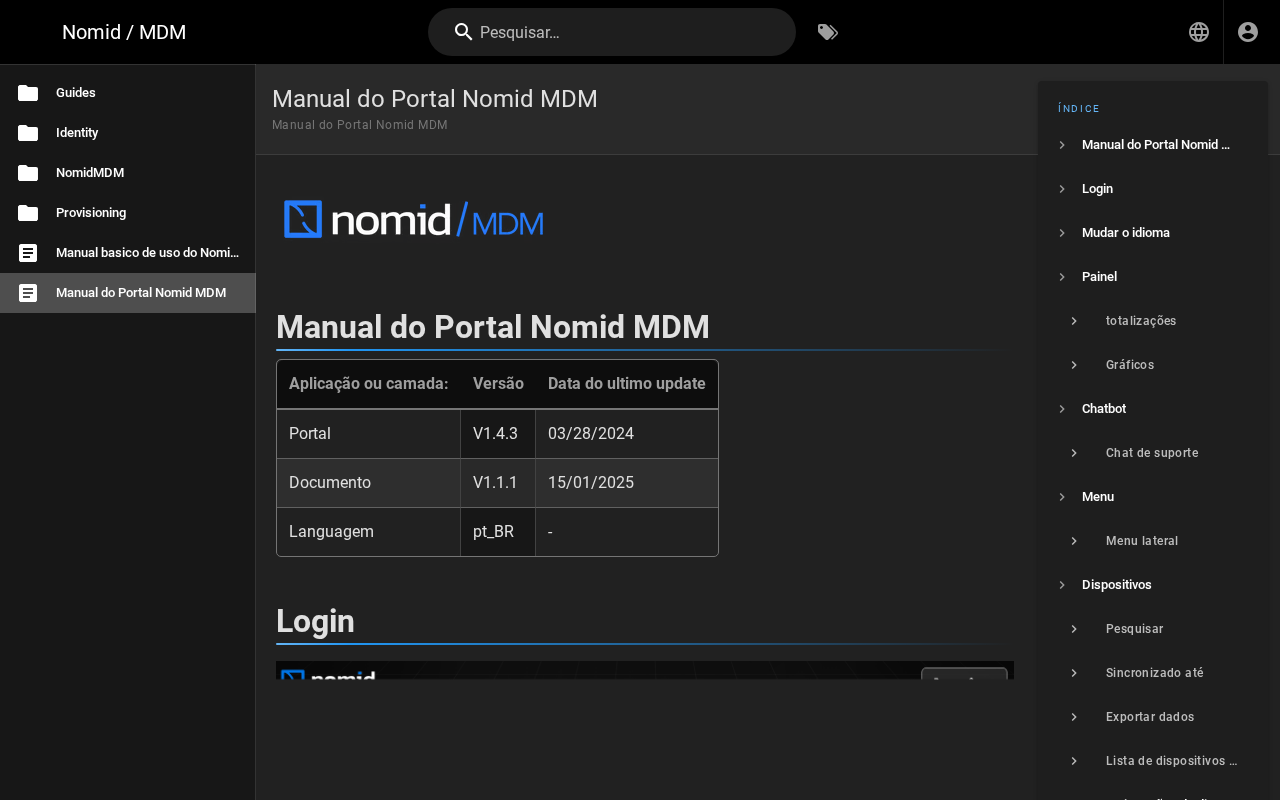1280x800 pixels.
Task: Open the Pesquisar search field
Action: 612,32
